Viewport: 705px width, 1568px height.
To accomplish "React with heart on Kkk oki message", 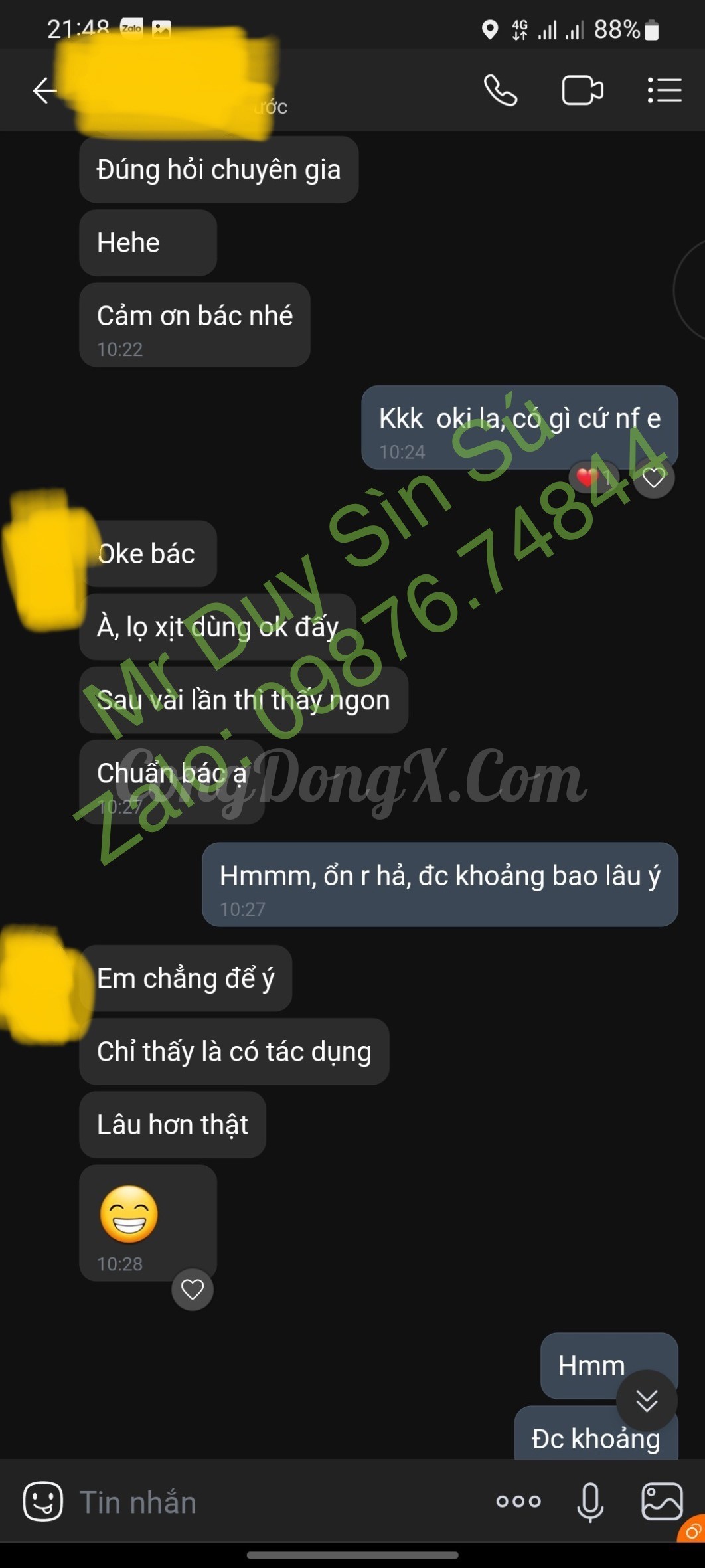I will pyautogui.click(x=654, y=478).
